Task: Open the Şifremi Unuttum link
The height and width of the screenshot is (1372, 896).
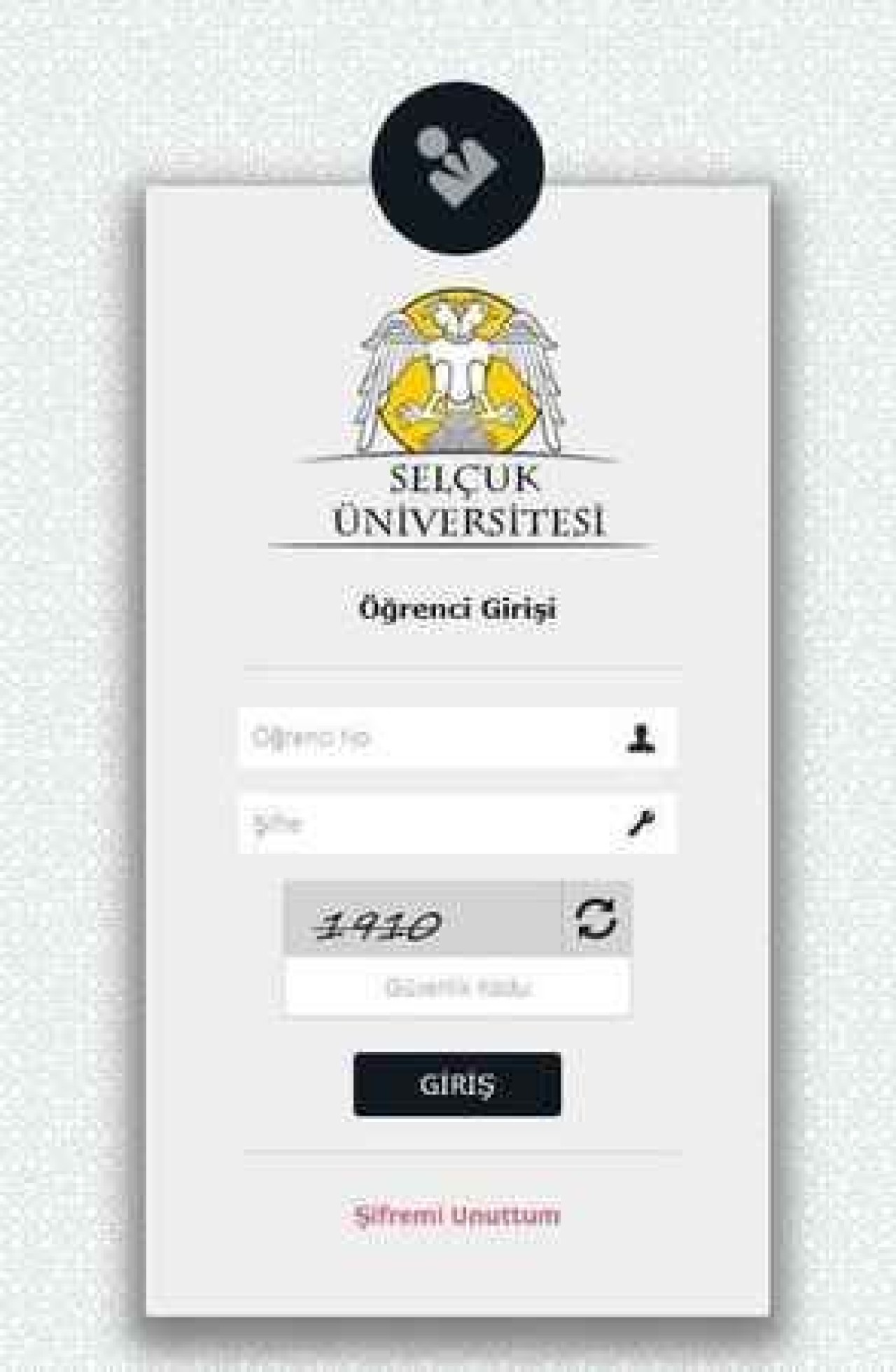Action: tap(457, 1214)
